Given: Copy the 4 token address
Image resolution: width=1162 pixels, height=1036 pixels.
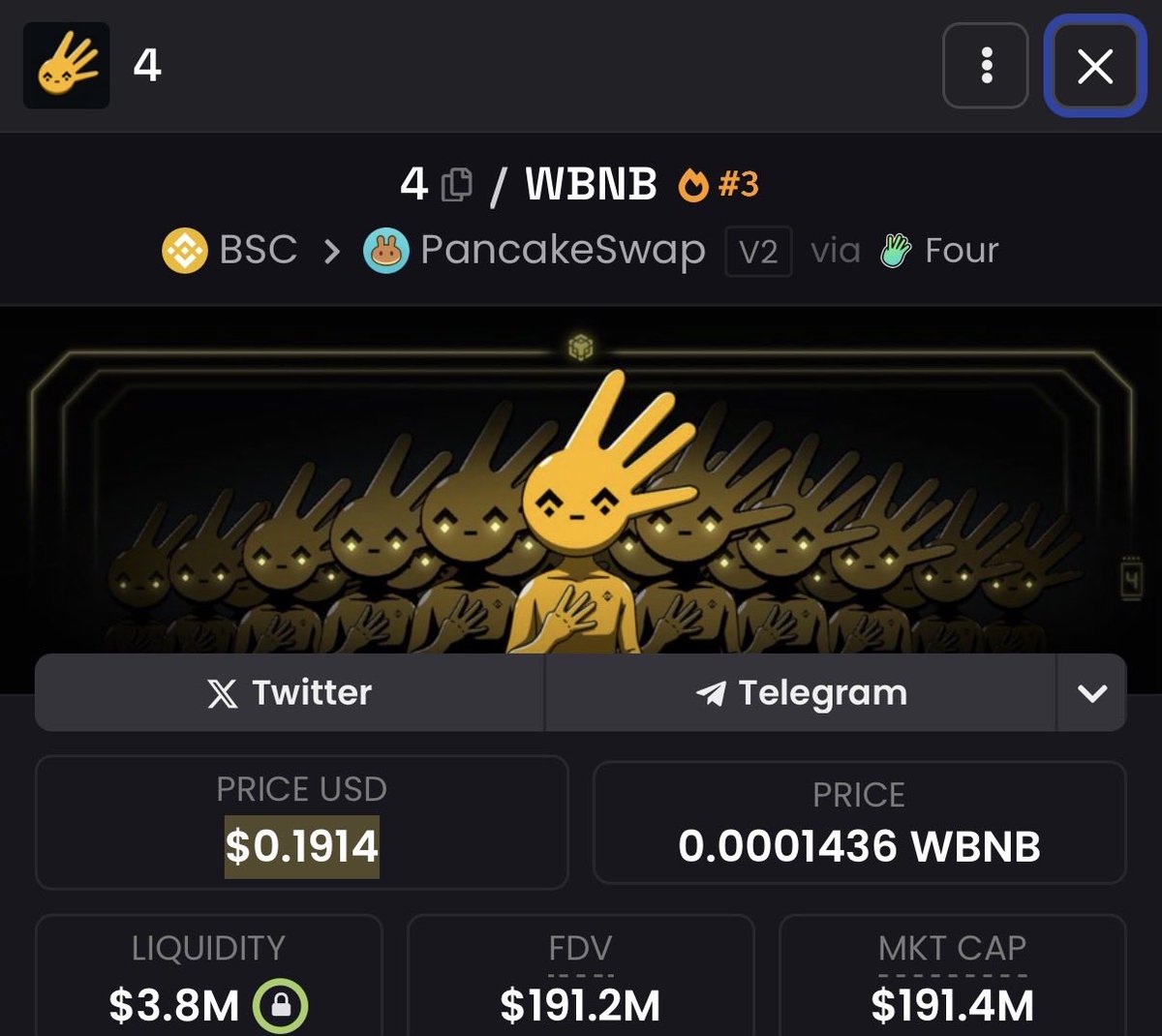Looking at the screenshot, I should [456, 184].
